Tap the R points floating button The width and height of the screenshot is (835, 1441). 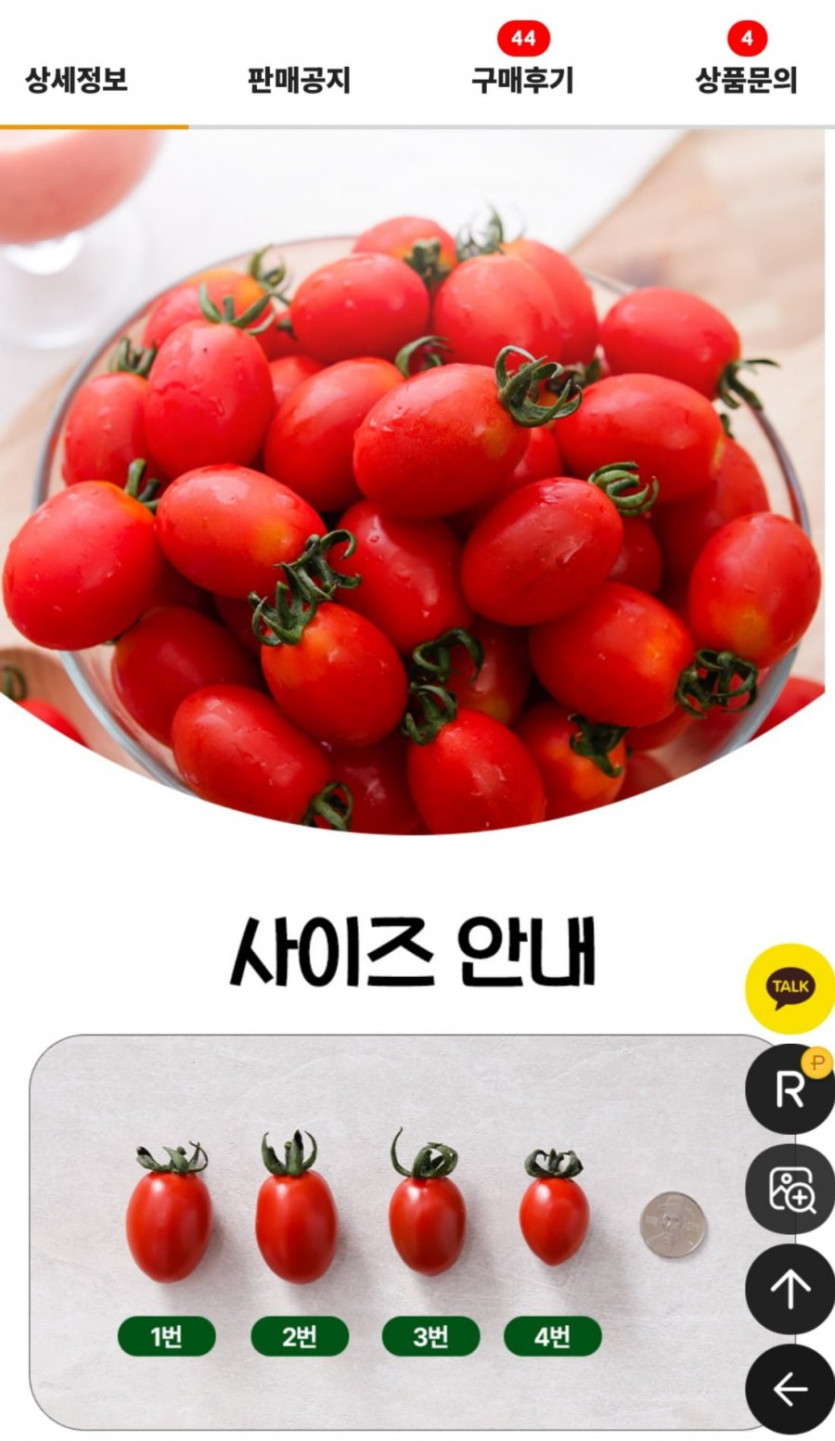coord(790,1090)
